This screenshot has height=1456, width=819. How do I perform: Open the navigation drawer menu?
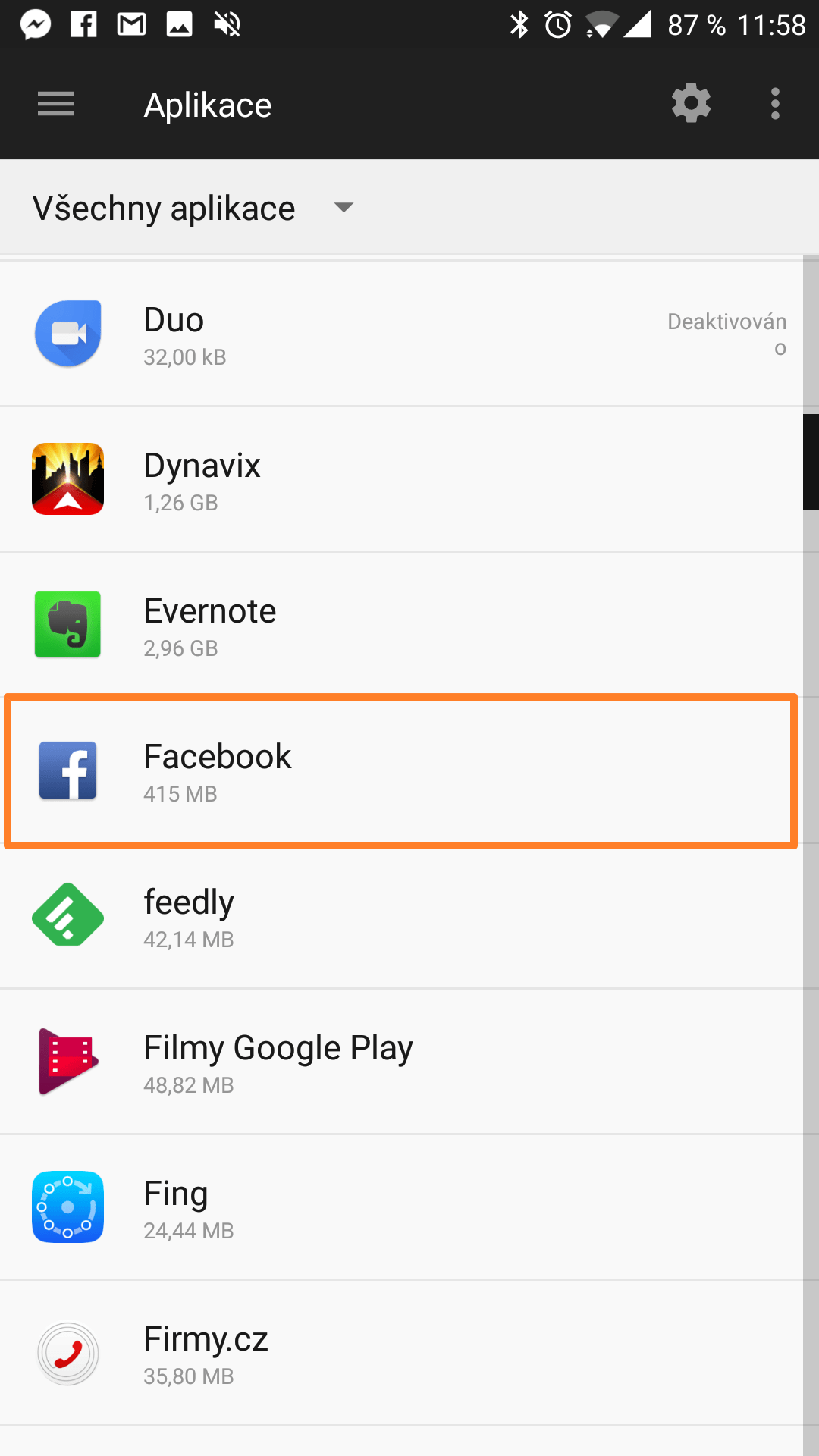[56, 104]
